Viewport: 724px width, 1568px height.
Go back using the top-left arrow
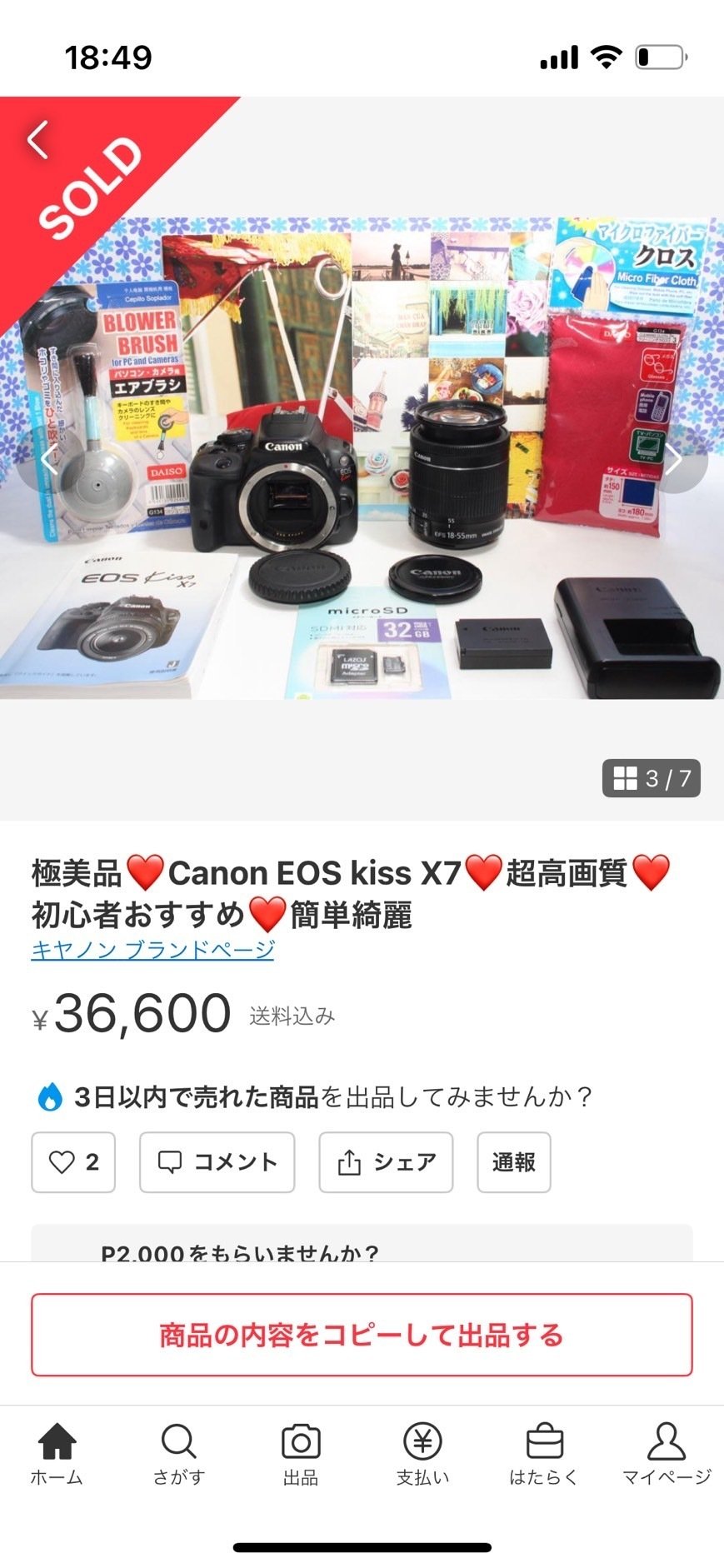(38, 139)
